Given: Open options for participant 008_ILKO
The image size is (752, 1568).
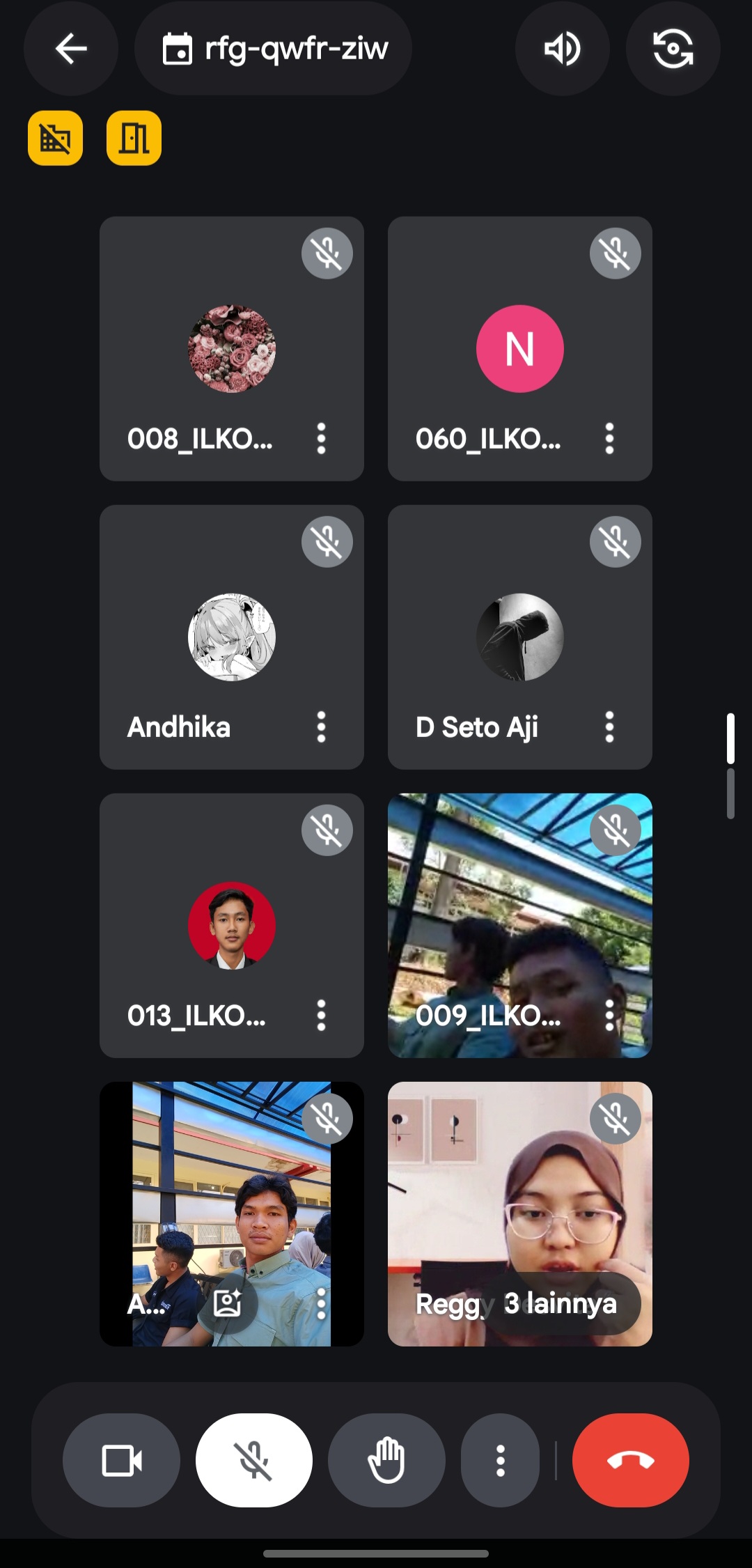Looking at the screenshot, I should coord(321,439).
